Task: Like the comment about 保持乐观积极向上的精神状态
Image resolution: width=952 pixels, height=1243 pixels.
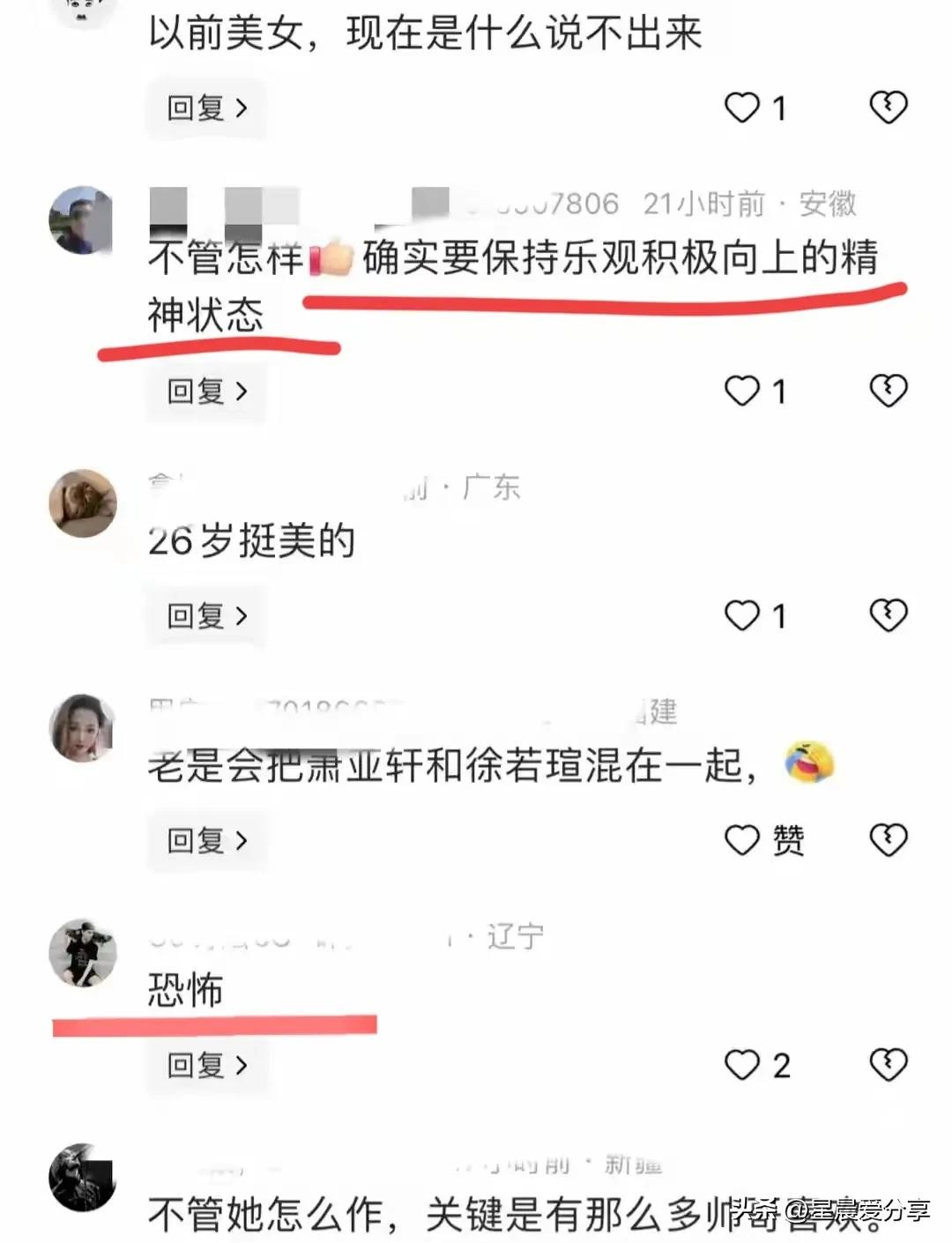Action: click(x=741, y=391)
